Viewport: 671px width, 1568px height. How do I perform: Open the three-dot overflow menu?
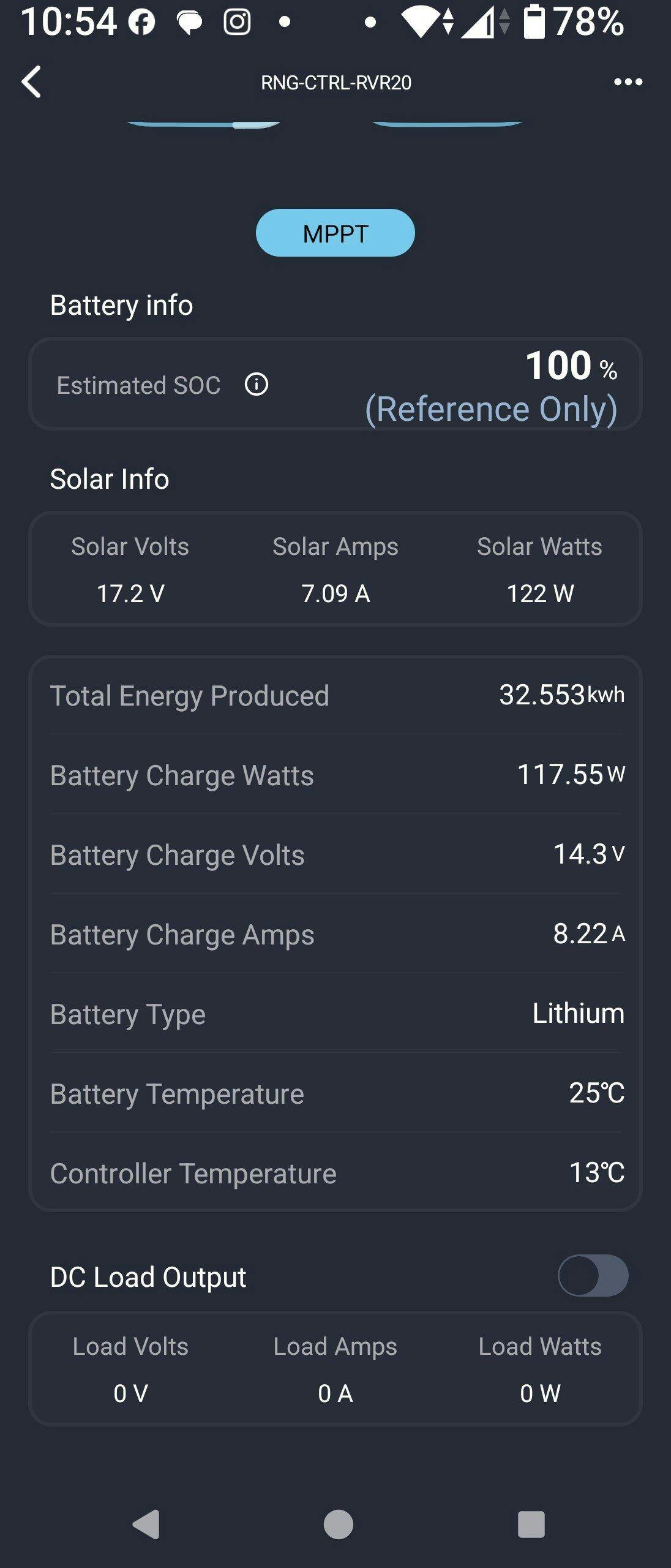[628, 82]
